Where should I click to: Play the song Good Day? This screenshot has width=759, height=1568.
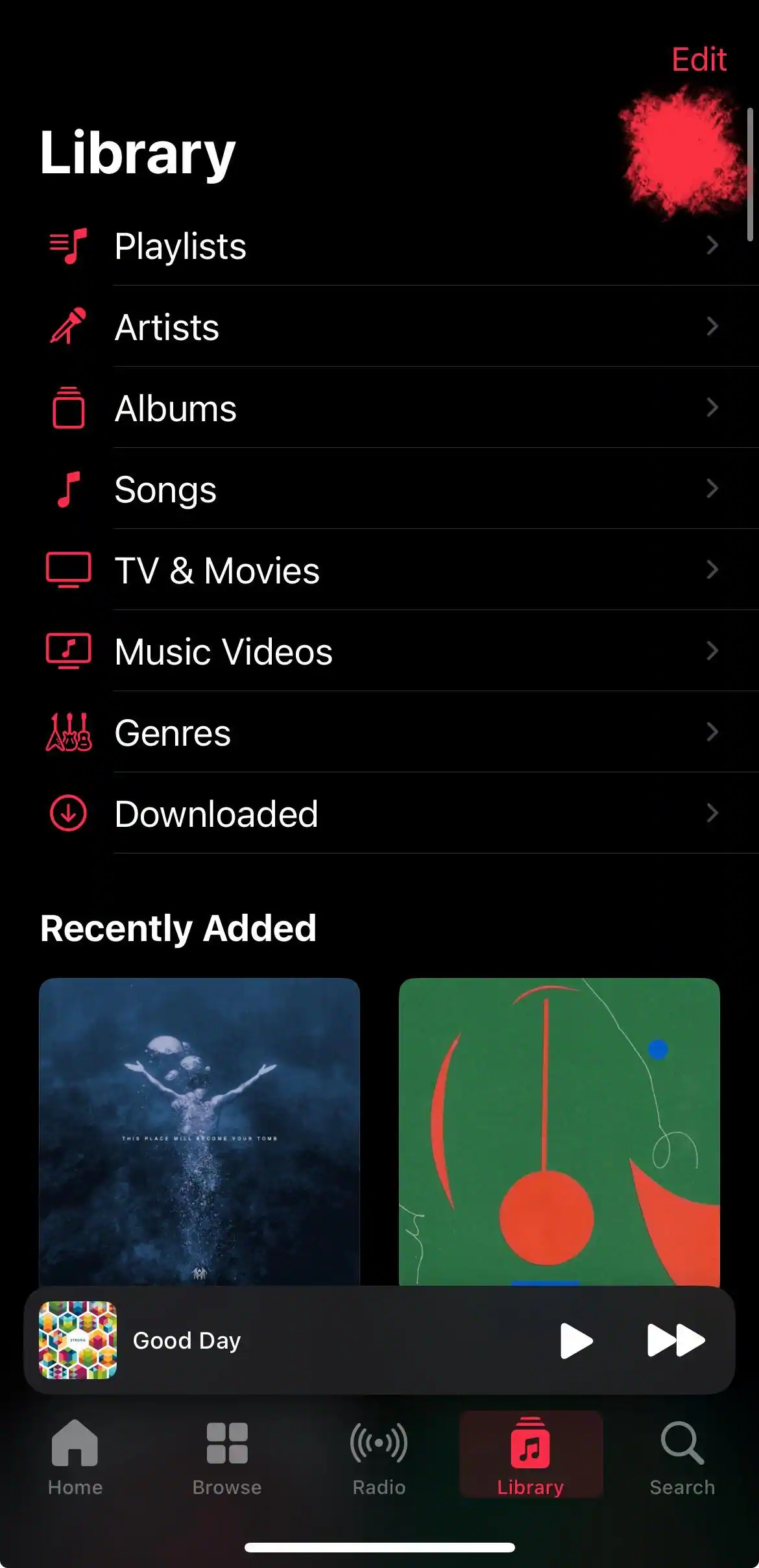576,1341
